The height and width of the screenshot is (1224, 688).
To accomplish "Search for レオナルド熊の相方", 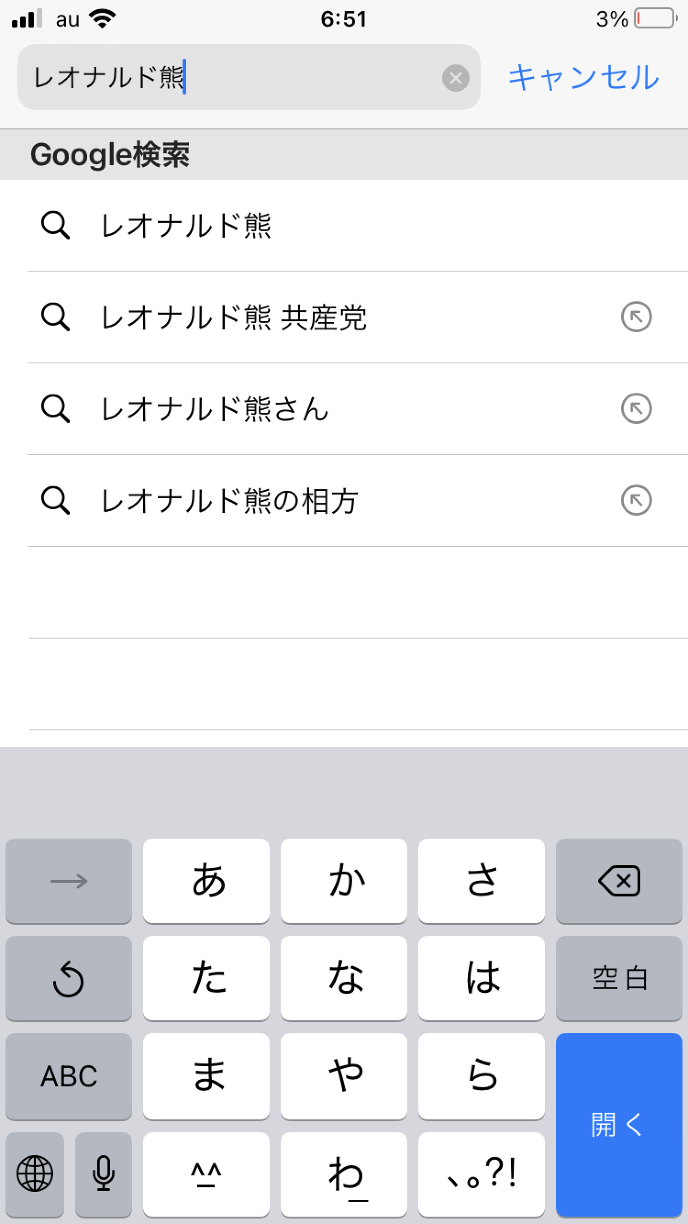I will pyautogui.click(x=230, y=501).
